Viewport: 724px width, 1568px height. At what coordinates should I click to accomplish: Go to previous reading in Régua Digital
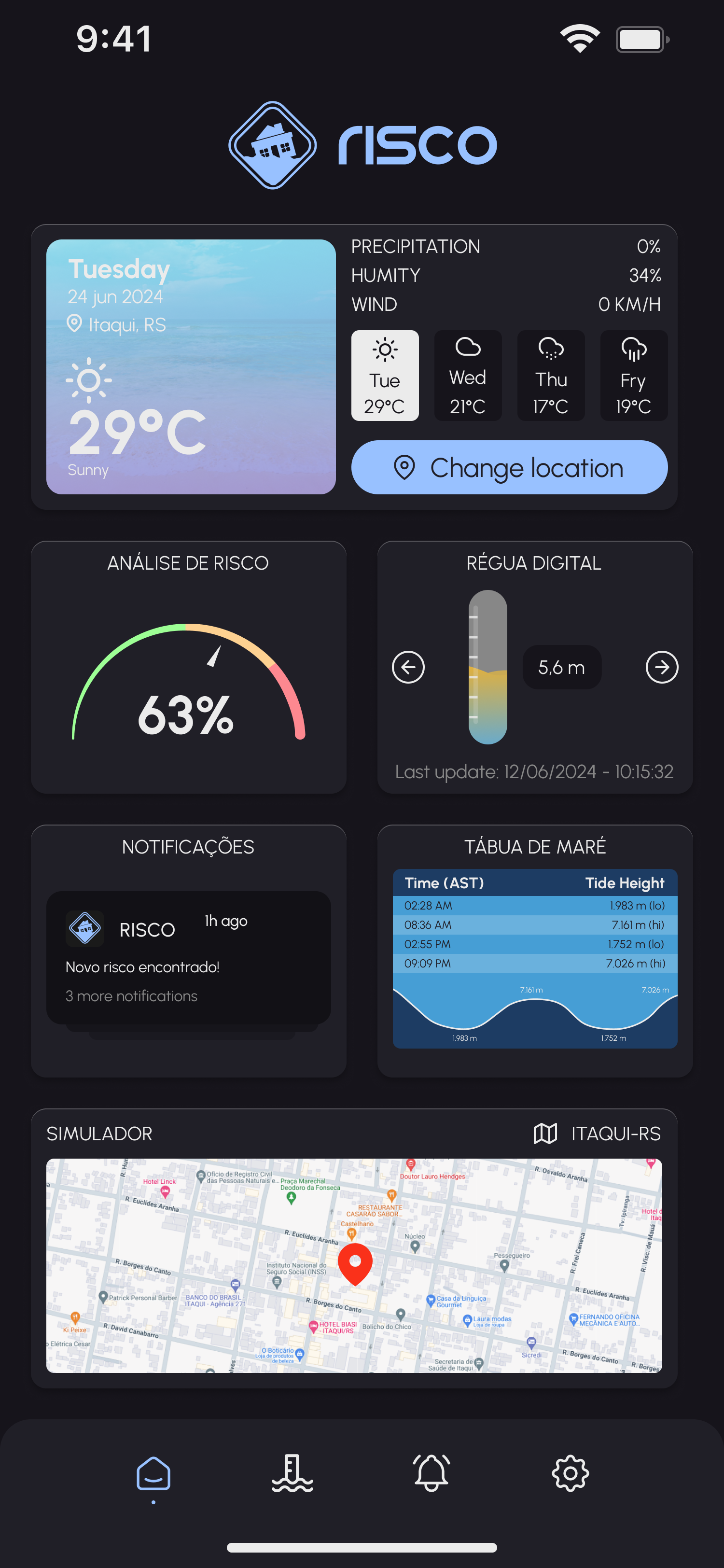coord(408,667)
